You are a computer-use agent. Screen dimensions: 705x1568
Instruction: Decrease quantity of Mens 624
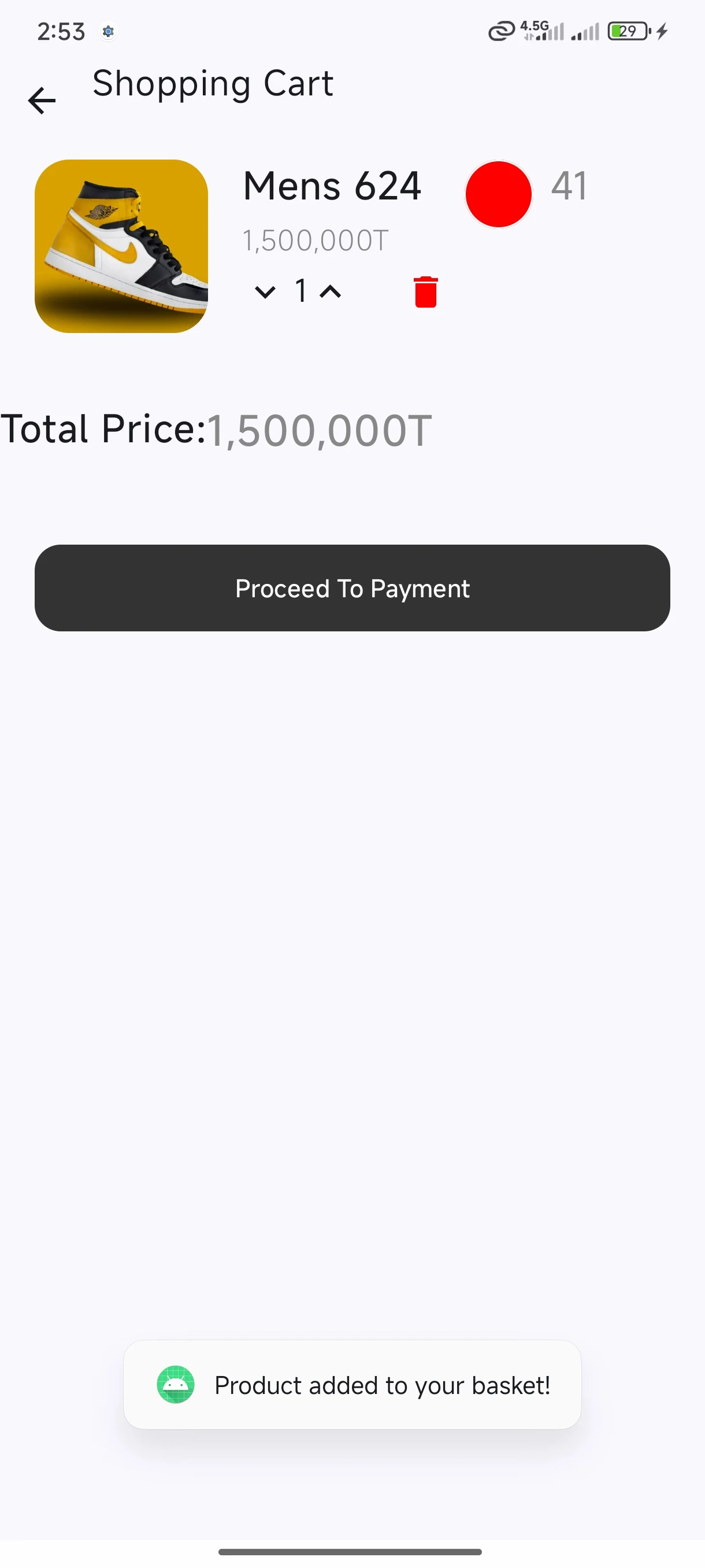(265, 292)
